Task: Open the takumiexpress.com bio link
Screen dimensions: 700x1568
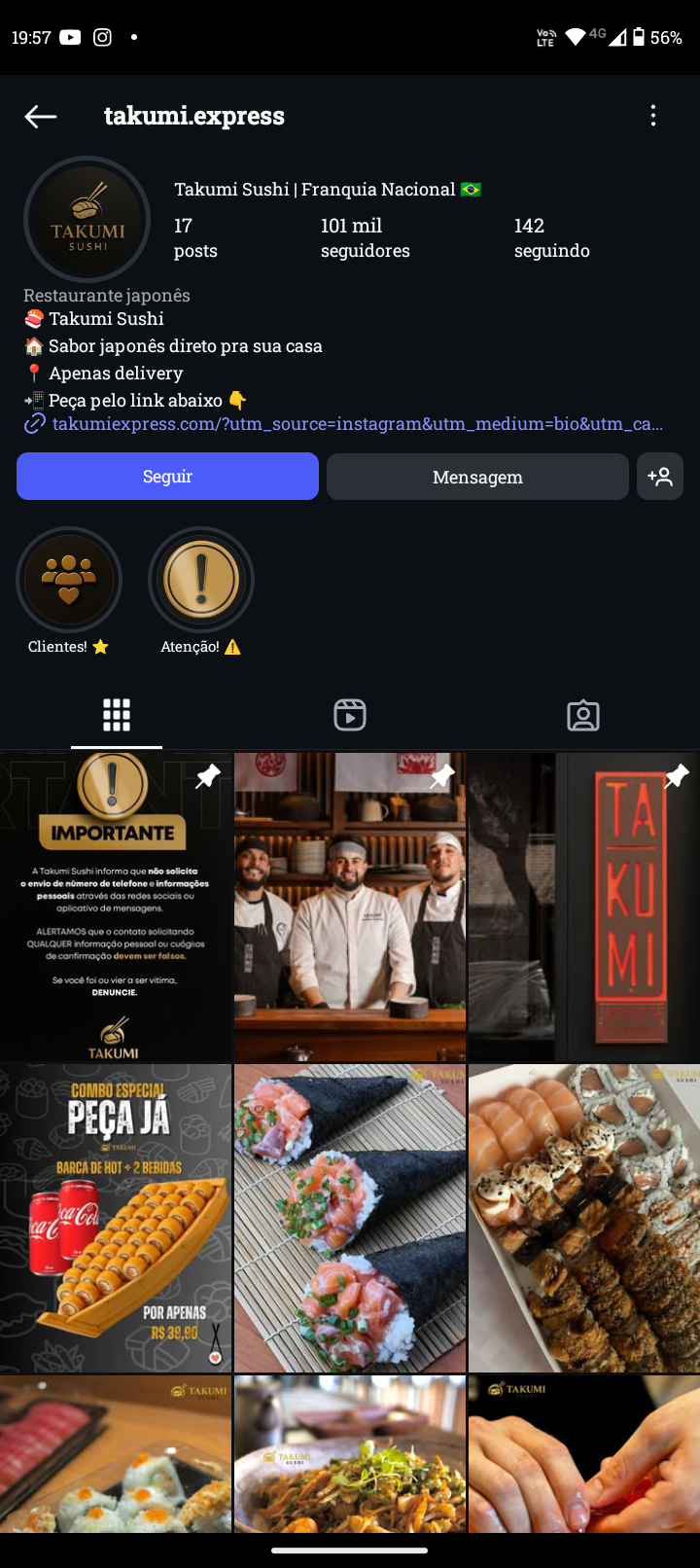Action: (x=357, y=424)
